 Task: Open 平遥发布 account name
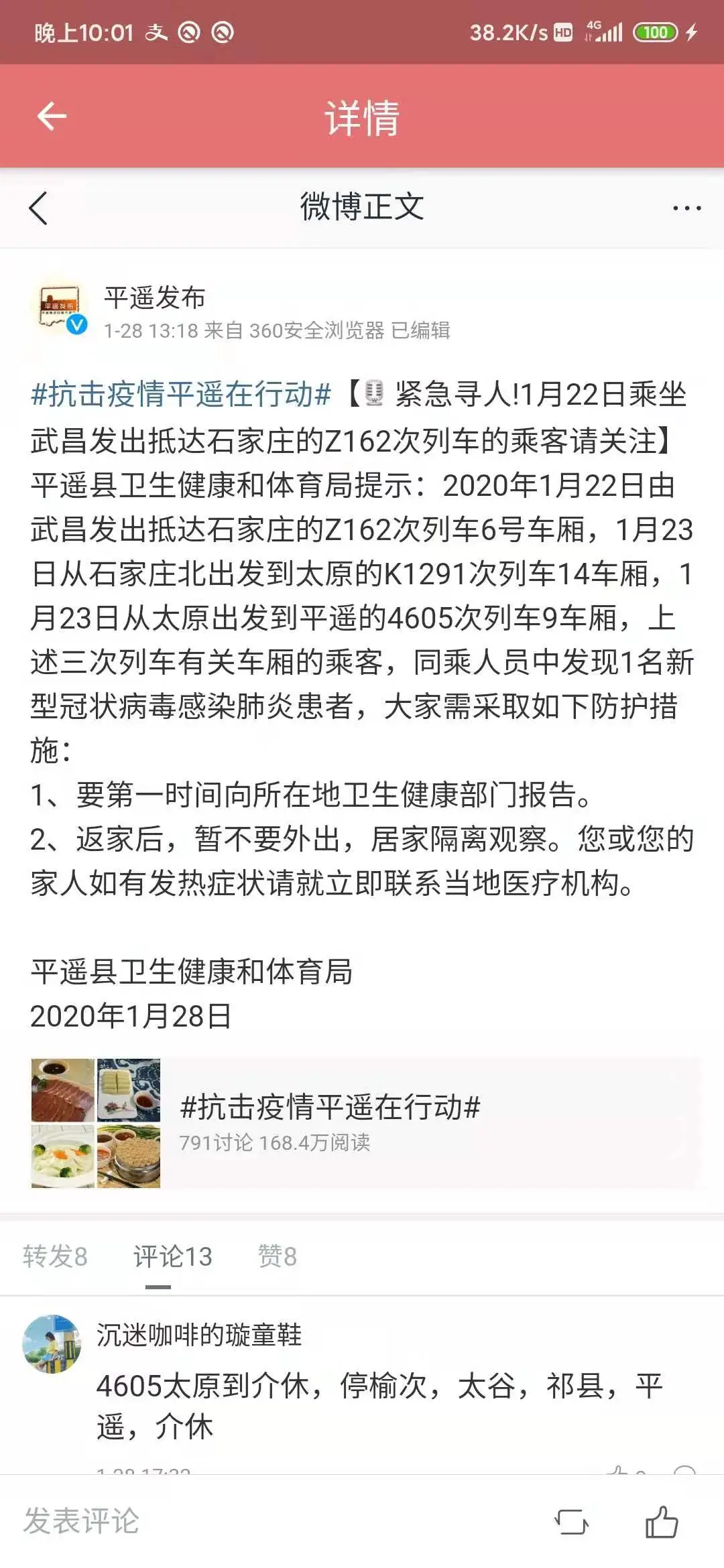154,298
